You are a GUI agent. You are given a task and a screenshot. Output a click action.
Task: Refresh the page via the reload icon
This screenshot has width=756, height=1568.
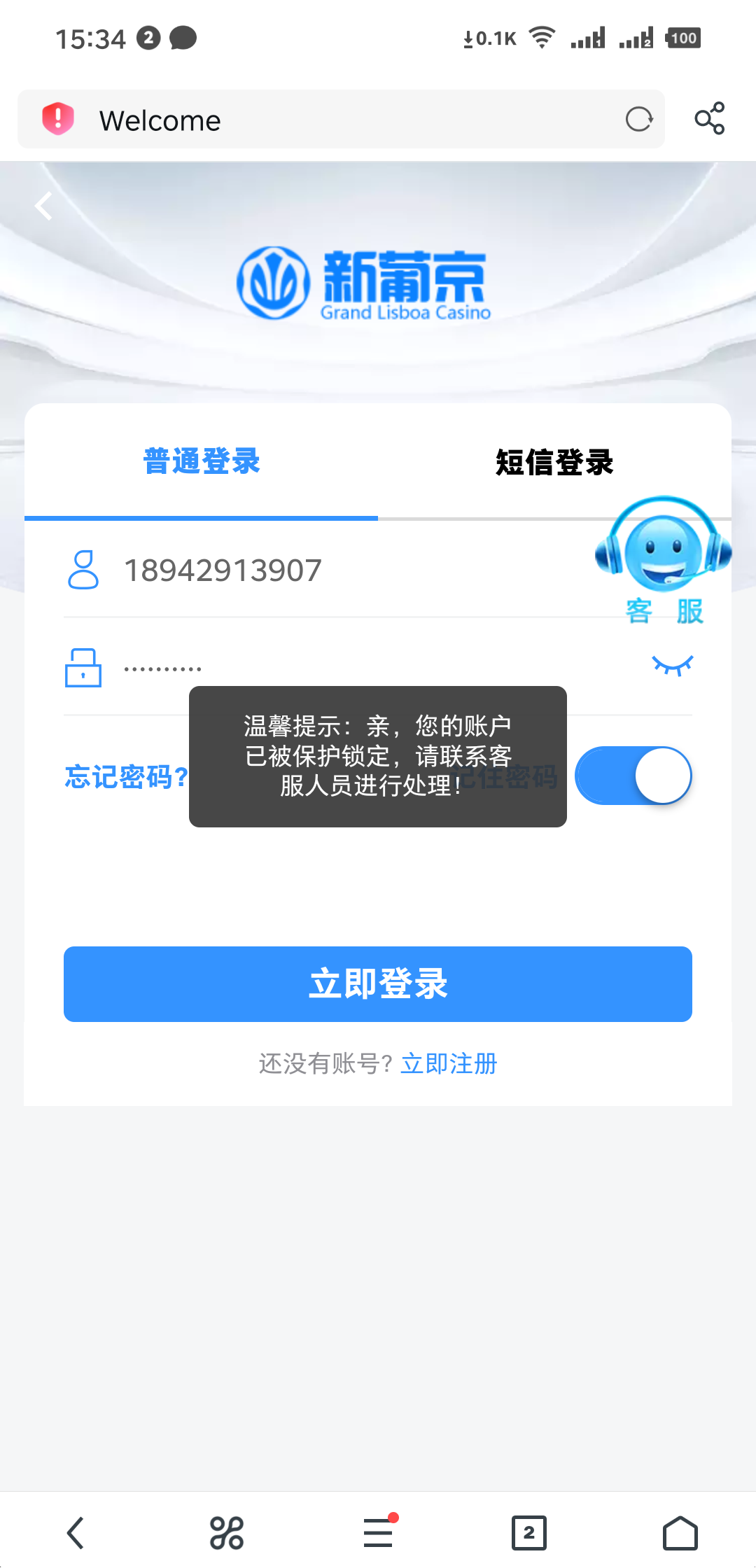pyautogui.click(x=639, y=120)
